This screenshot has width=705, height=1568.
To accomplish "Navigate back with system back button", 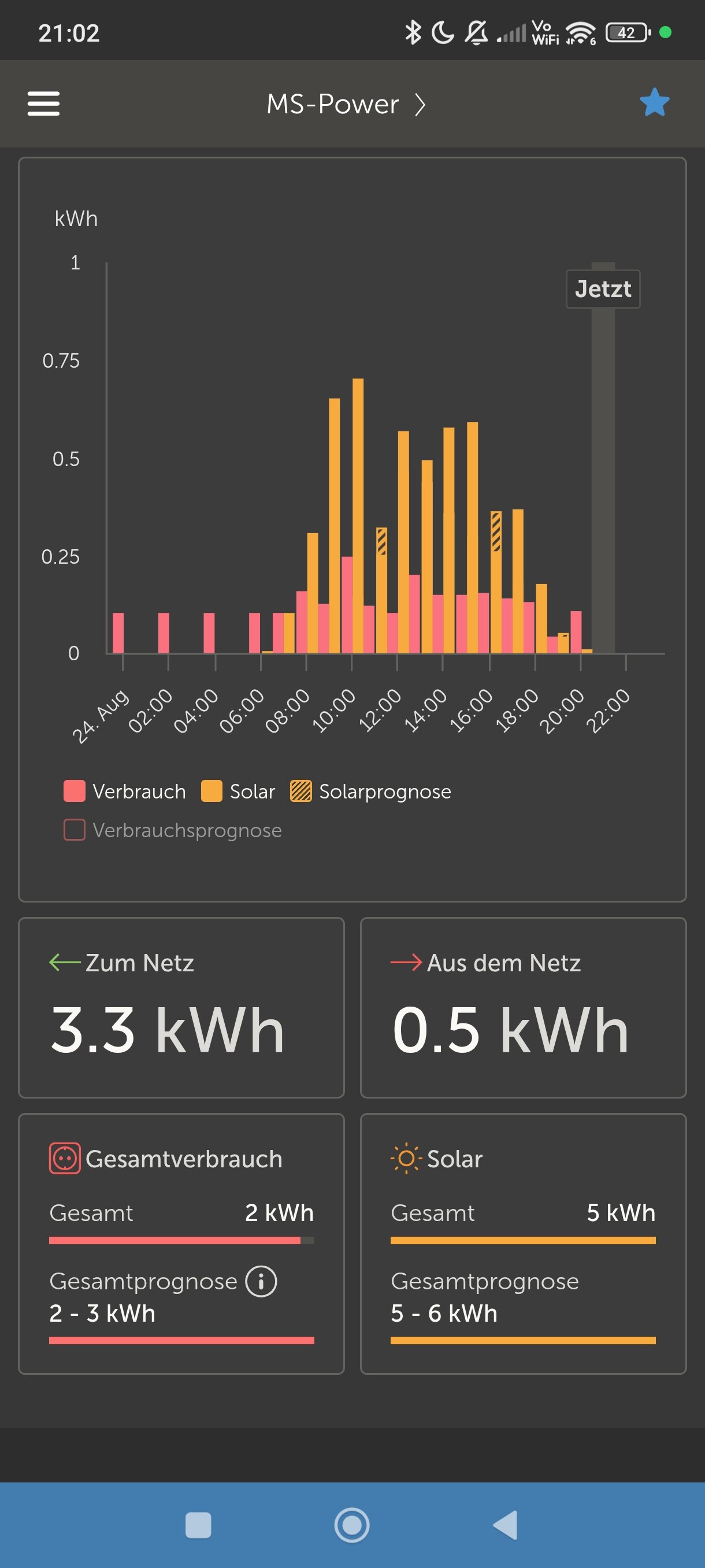I will [x=506, y=1525].
